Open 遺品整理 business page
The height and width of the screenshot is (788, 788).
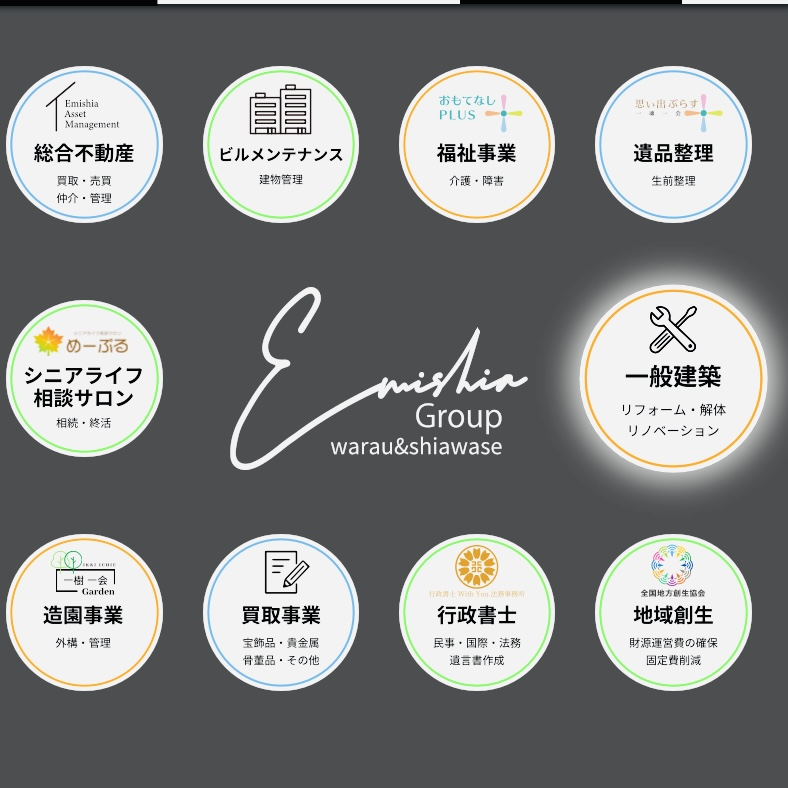pyautogui.click(x=673, y=144)
